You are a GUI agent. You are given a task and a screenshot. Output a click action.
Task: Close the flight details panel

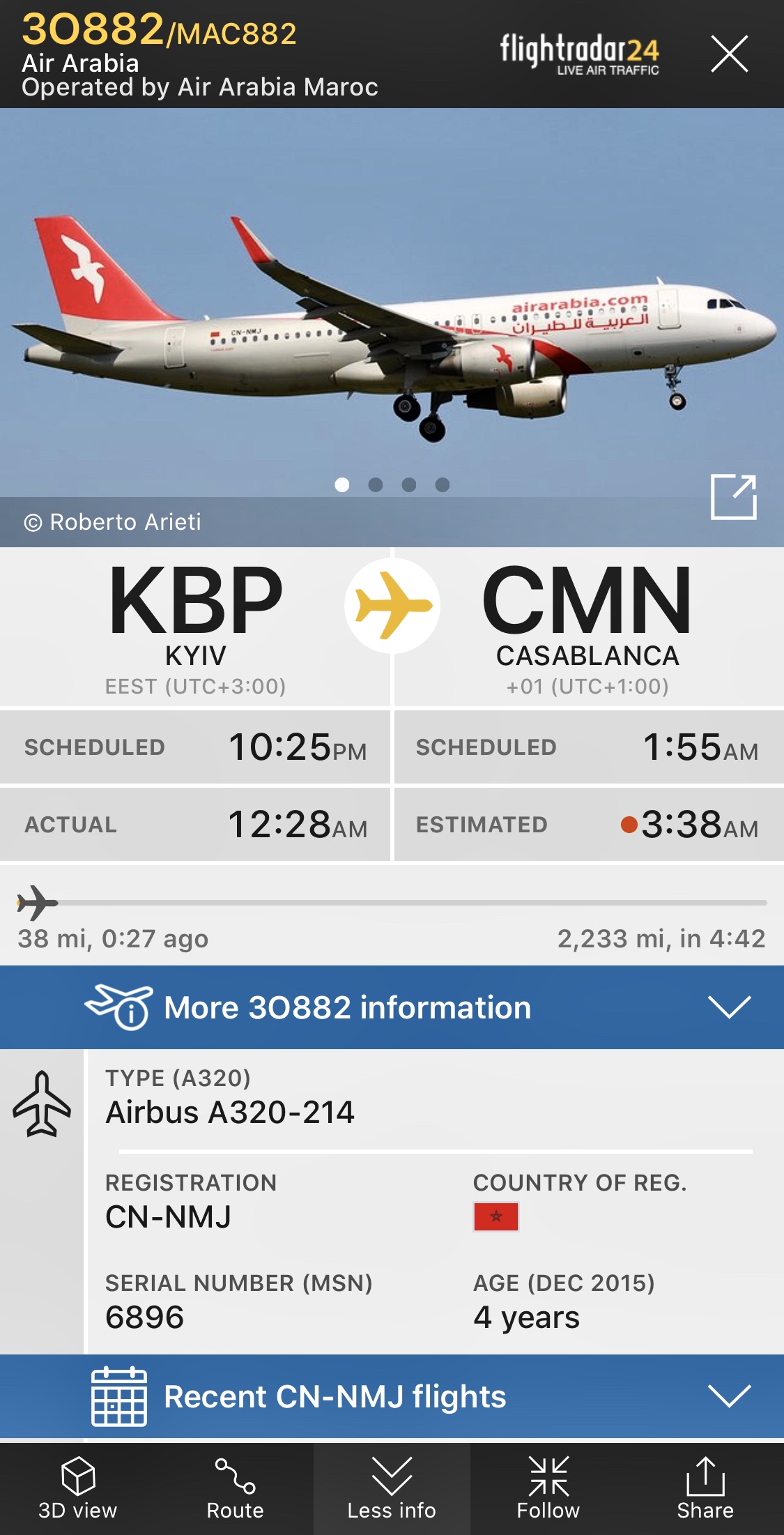click(729, 54)
